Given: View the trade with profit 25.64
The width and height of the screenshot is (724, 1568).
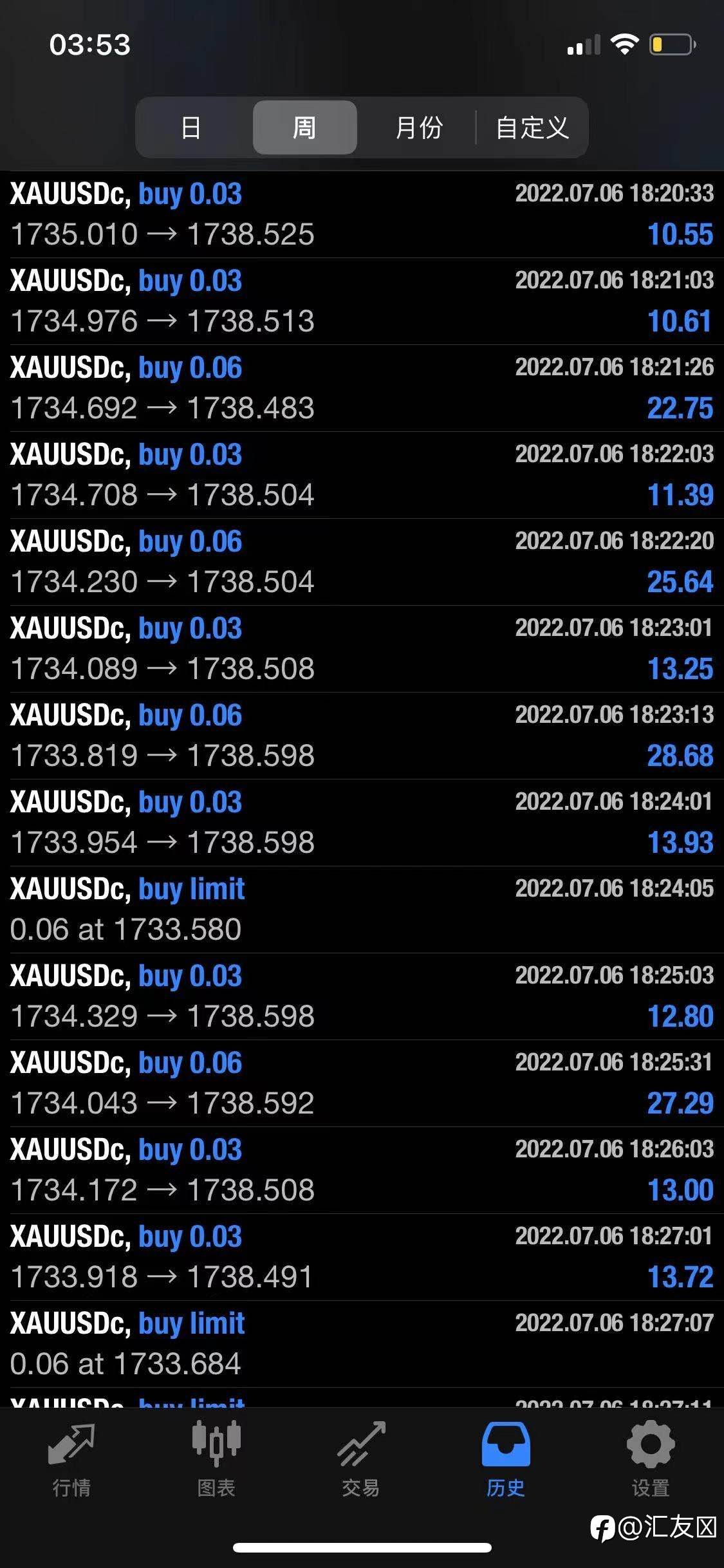Looking at the screenshot, I should tap(362, 562).
